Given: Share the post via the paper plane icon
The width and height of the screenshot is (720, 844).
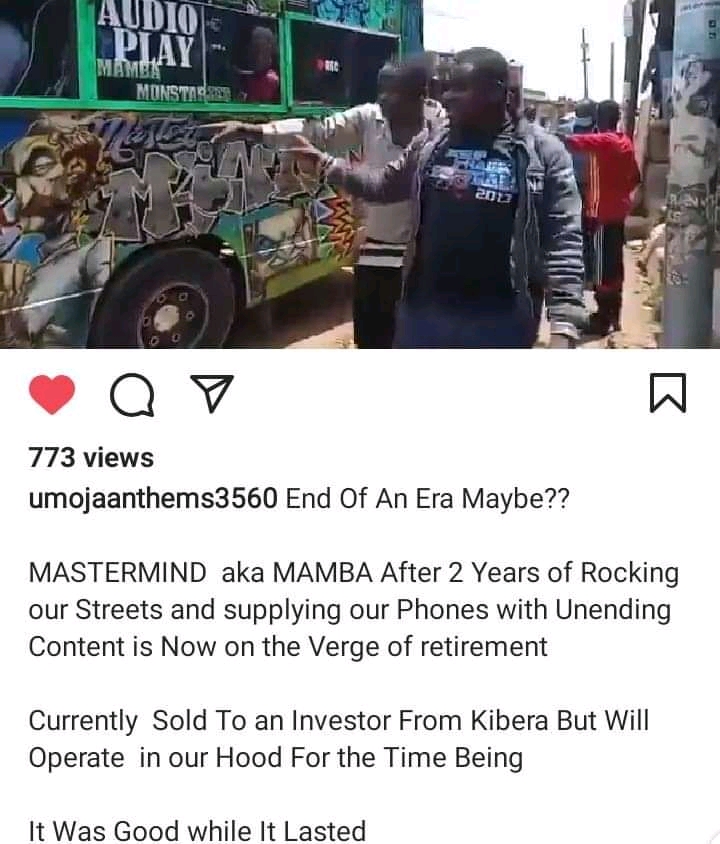Looking at the screenshot, I should coord(209,398).
